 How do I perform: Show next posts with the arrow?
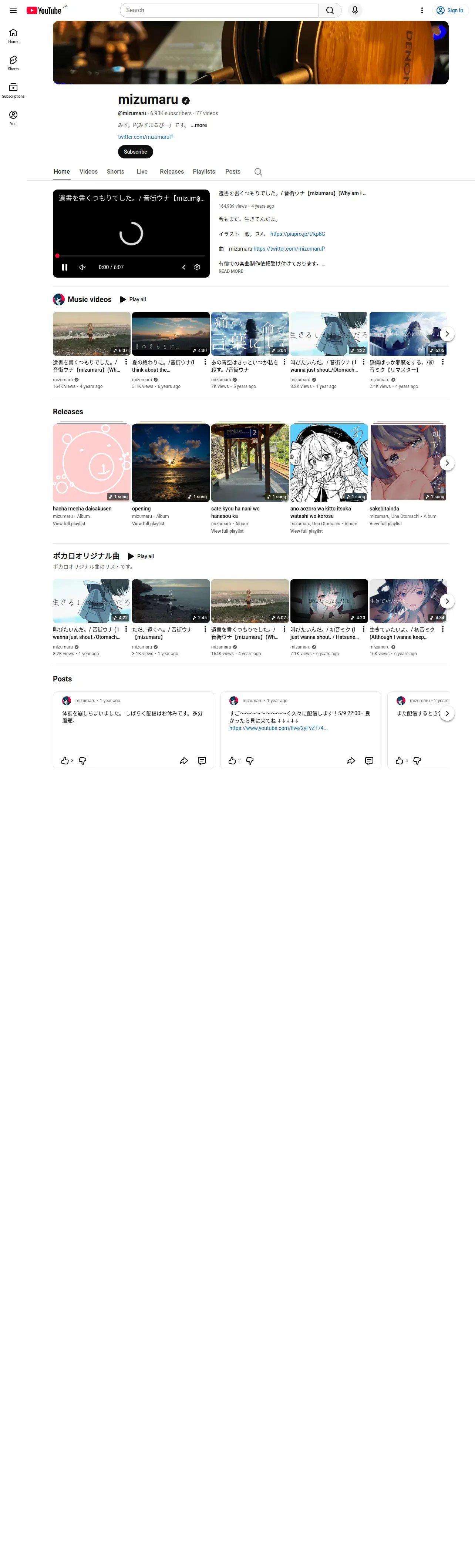pos(447,713)
